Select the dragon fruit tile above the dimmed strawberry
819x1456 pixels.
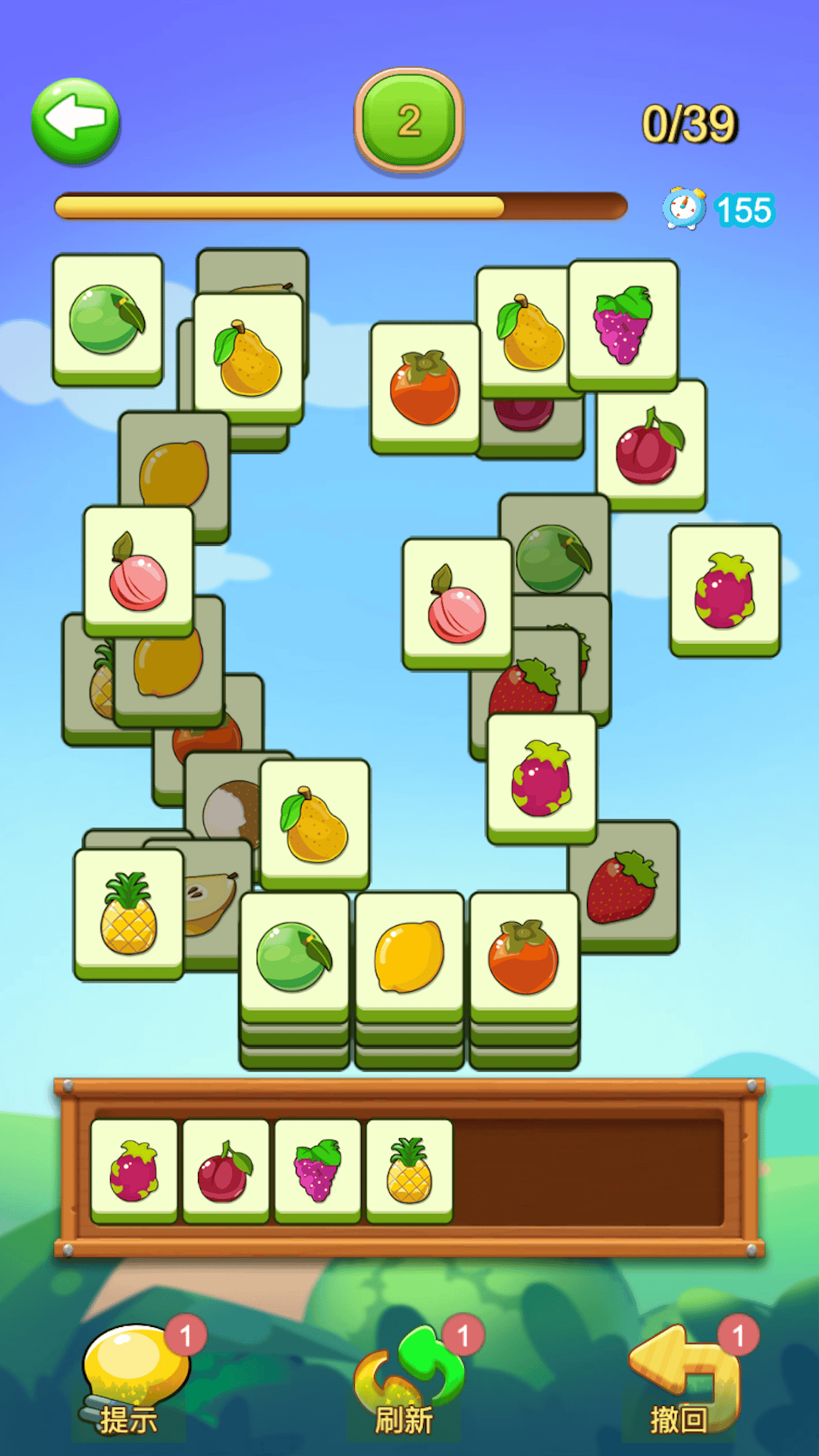point(542,779)
